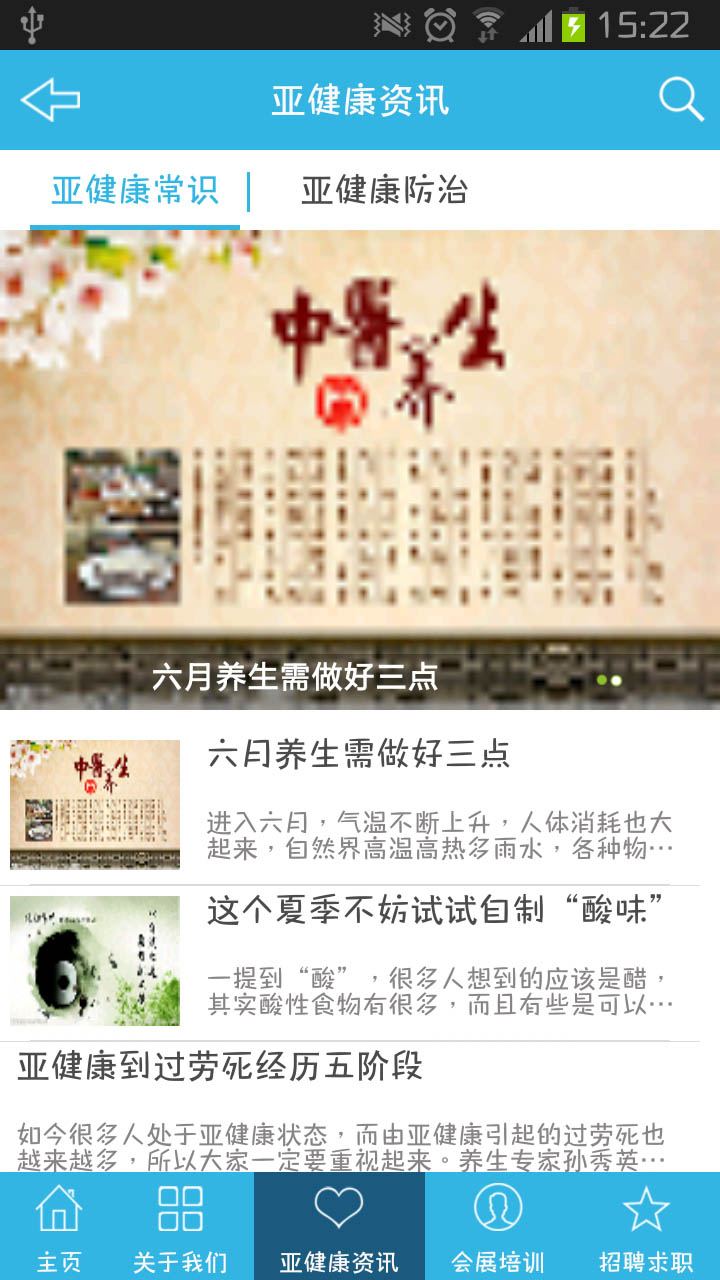Screen dimensions: 720x1280
Task: Open the 关于我们 tab
Action: [x=180, y=1226]
